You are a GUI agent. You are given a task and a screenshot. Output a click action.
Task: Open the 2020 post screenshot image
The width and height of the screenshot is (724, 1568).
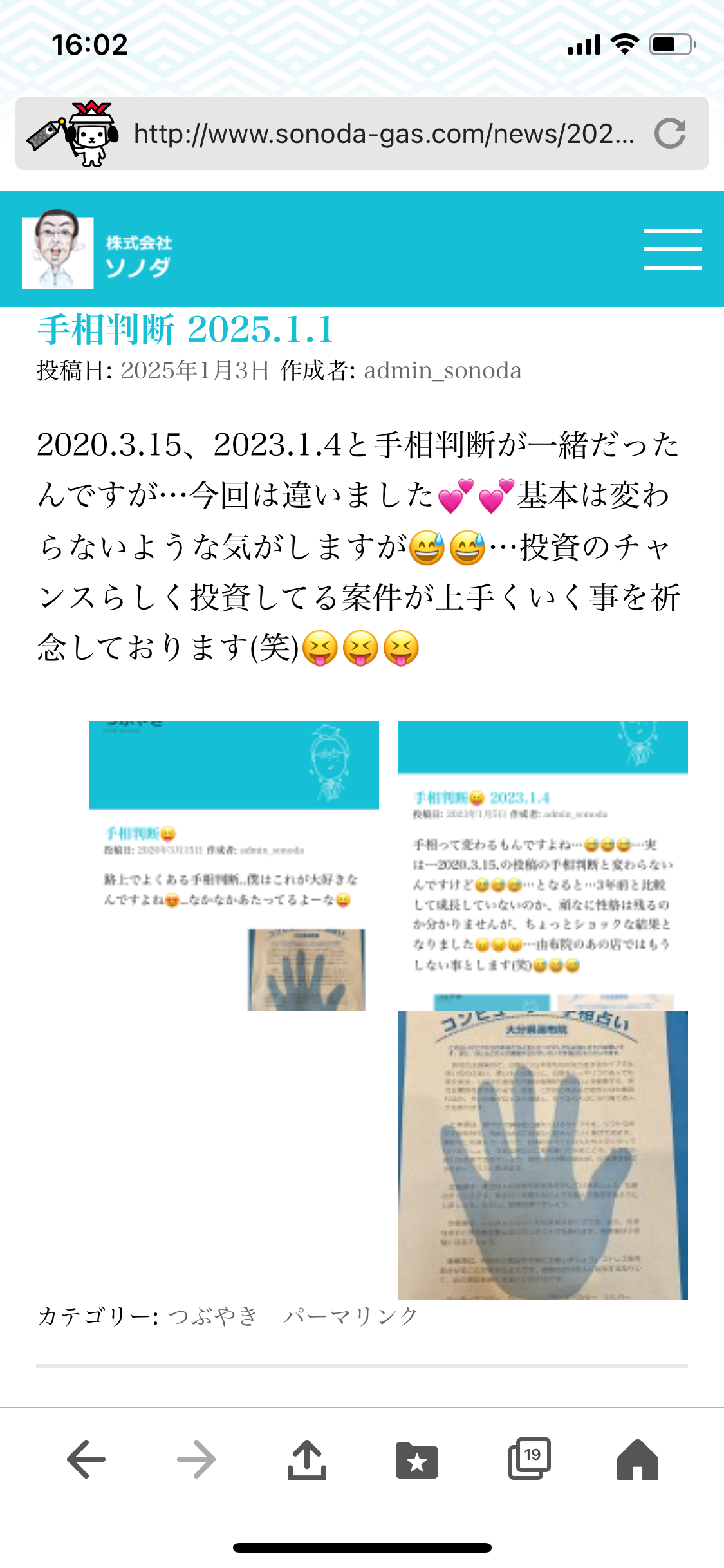click(234, 866)
